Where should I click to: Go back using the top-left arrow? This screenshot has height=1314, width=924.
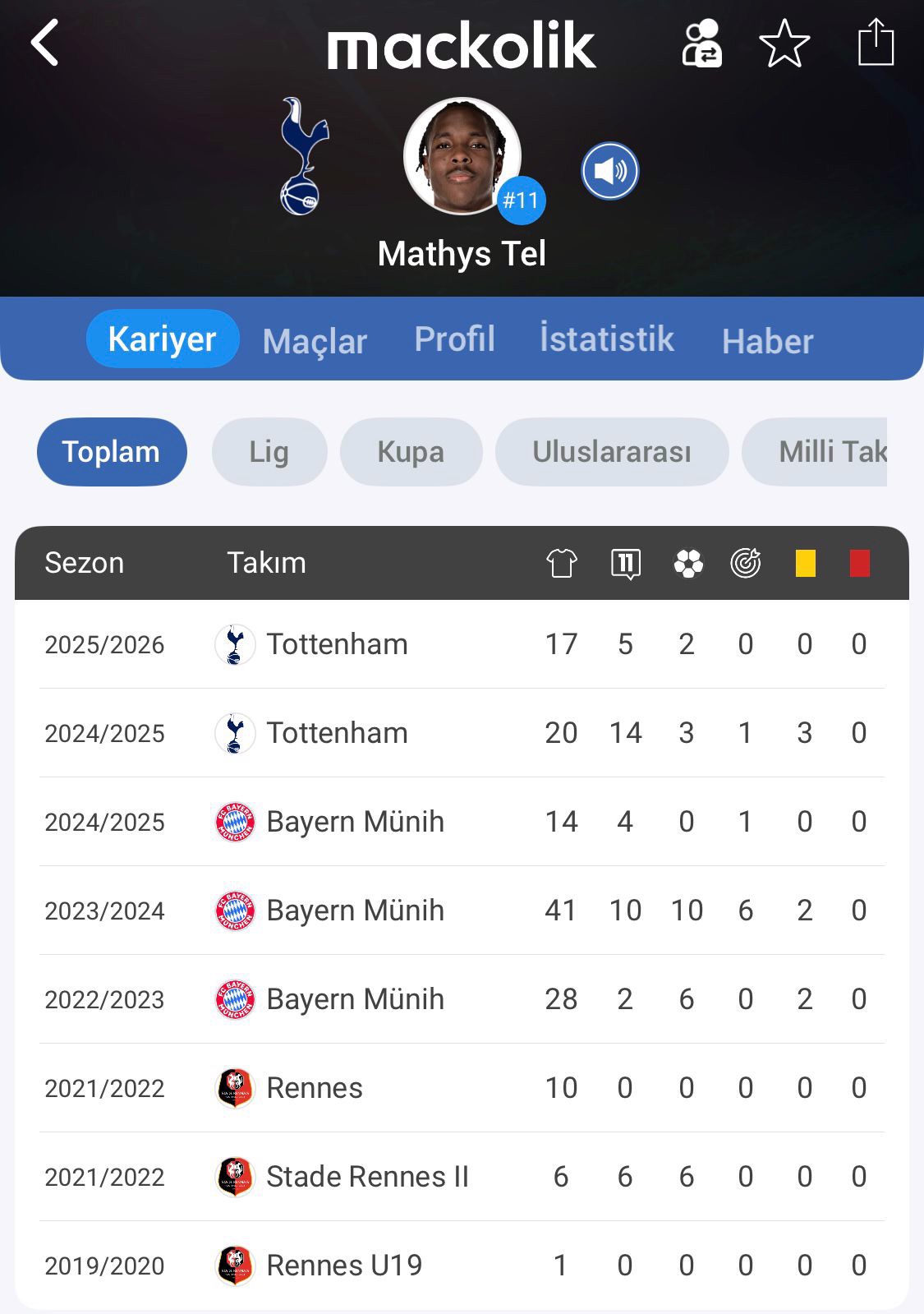click(x=45, y=43)
